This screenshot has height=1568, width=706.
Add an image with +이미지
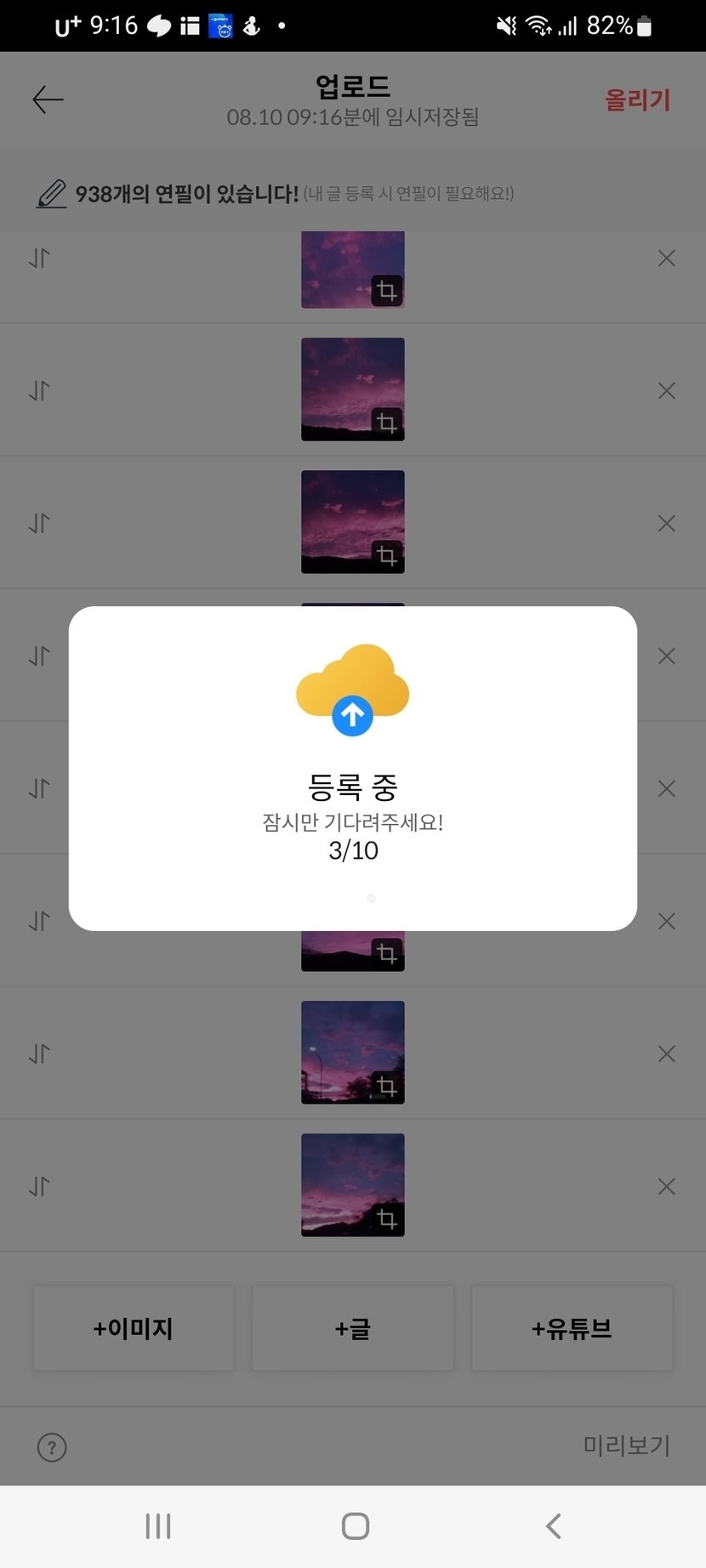tap(134, 1328)
